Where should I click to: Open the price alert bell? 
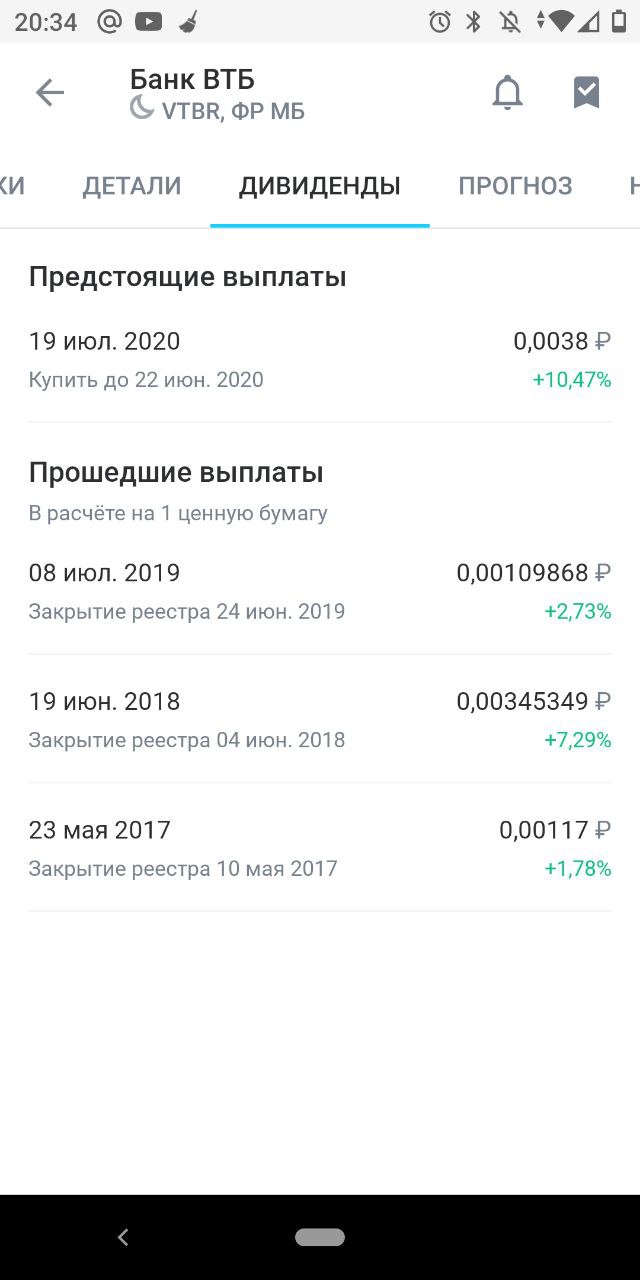508,93
